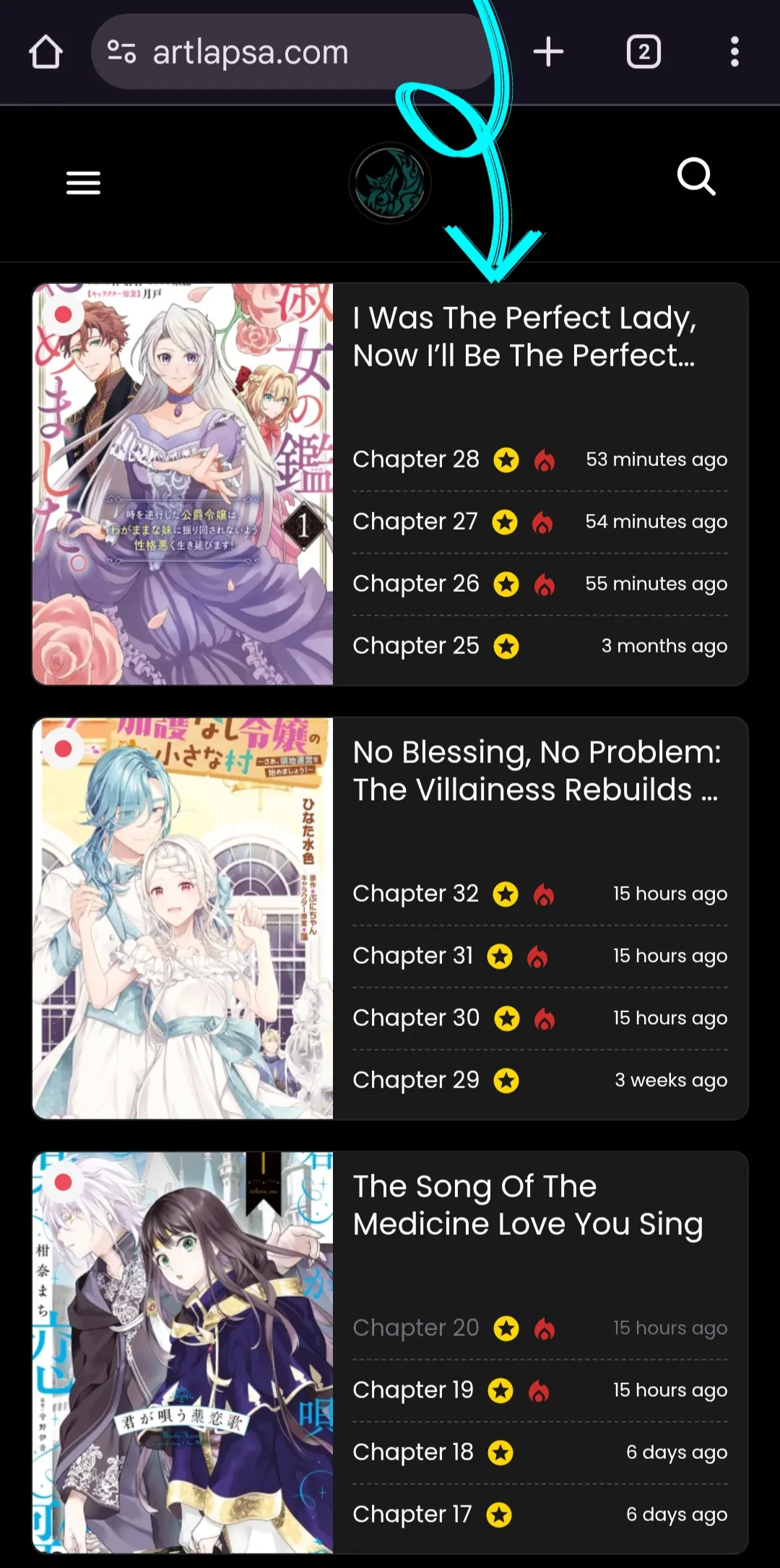780x1568 pixels.
Task: Read Chapter 26 posted 55 minutes ago
Action: (416, 584)
